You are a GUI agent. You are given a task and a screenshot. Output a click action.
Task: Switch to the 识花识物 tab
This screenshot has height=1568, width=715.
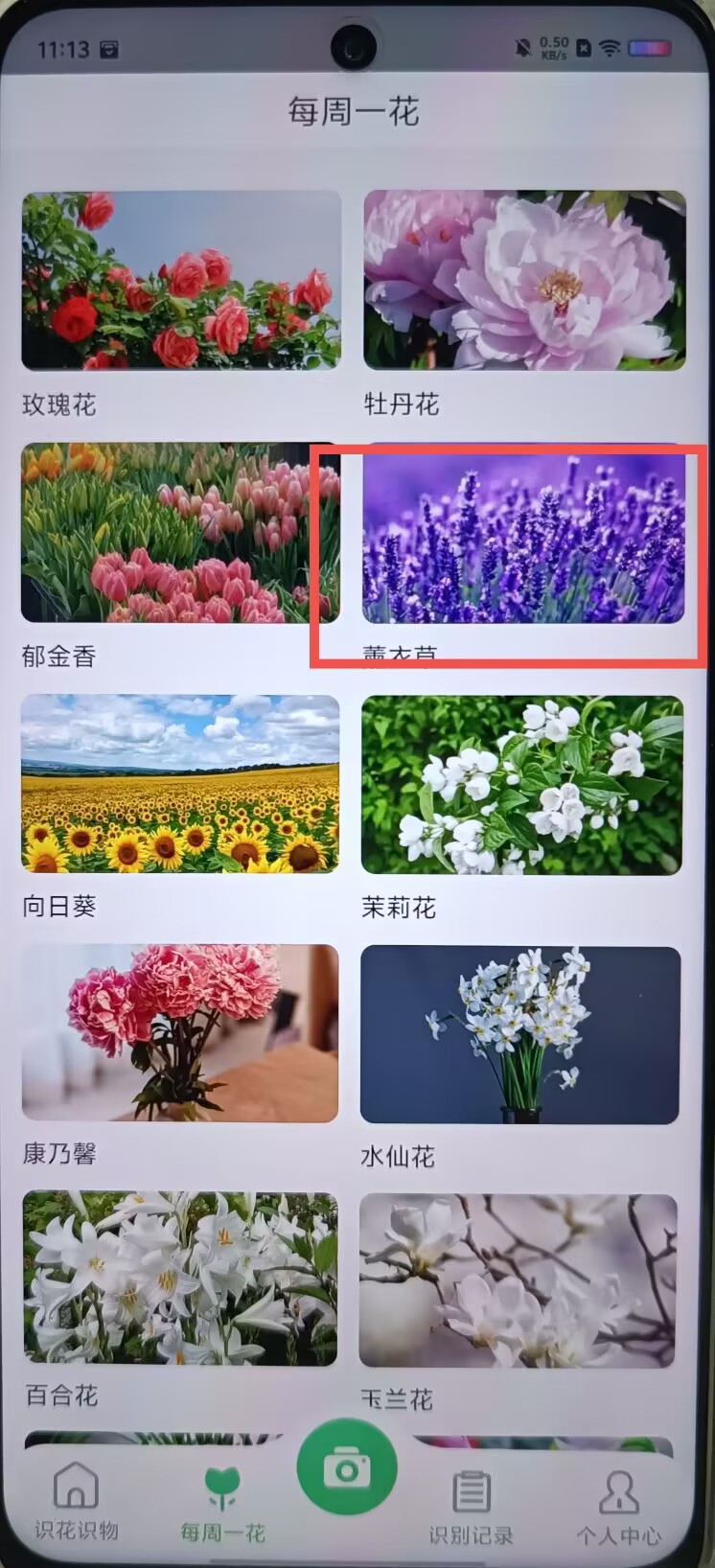tap(76, 1501)
